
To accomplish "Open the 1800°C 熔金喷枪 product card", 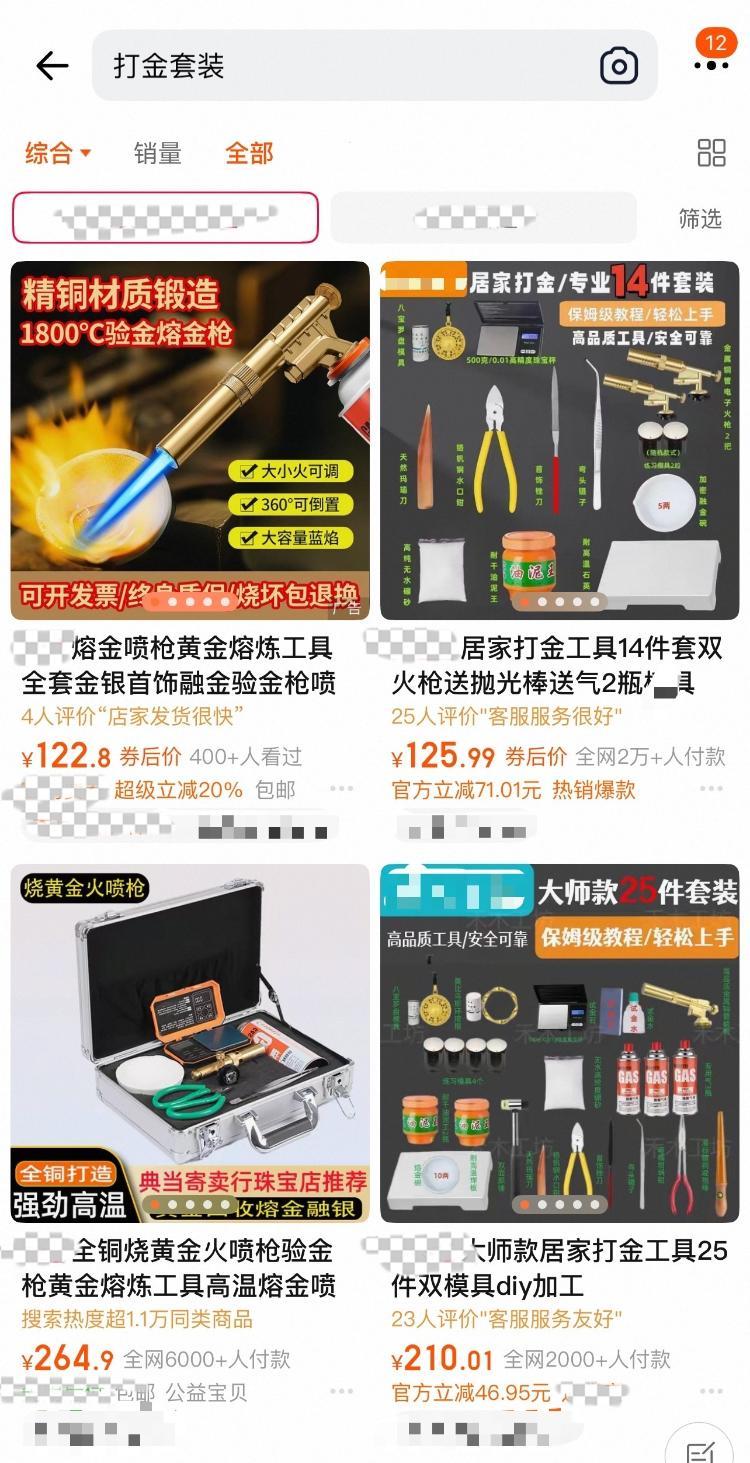I will coord(190,440).
